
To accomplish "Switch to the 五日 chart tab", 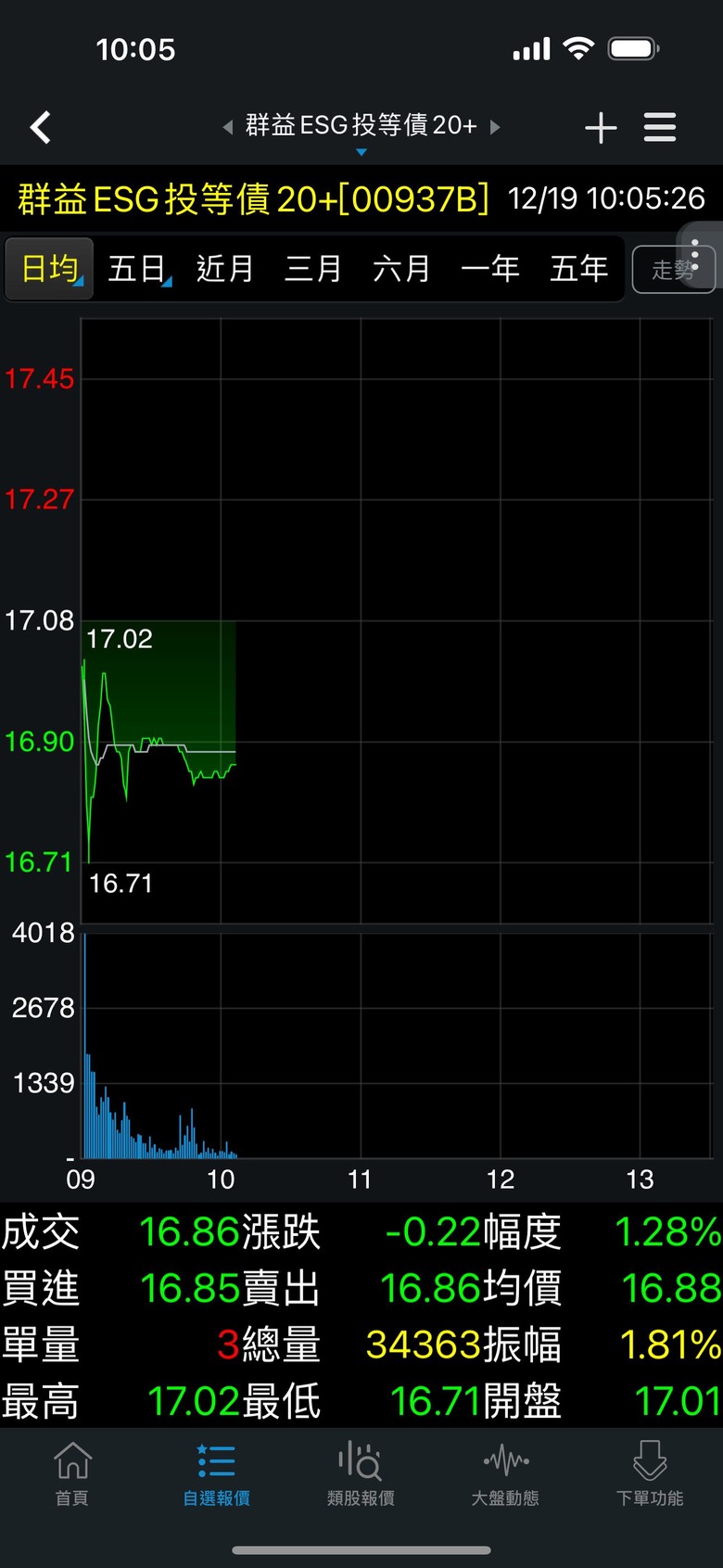I will click(138, 269).
